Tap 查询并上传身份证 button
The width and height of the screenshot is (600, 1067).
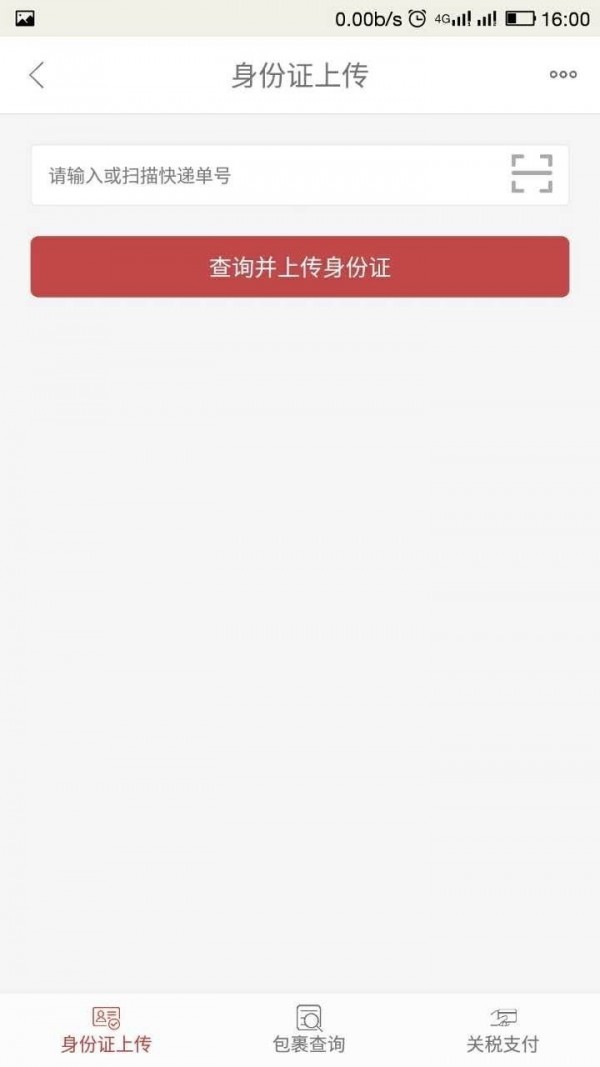coord(300,267)
